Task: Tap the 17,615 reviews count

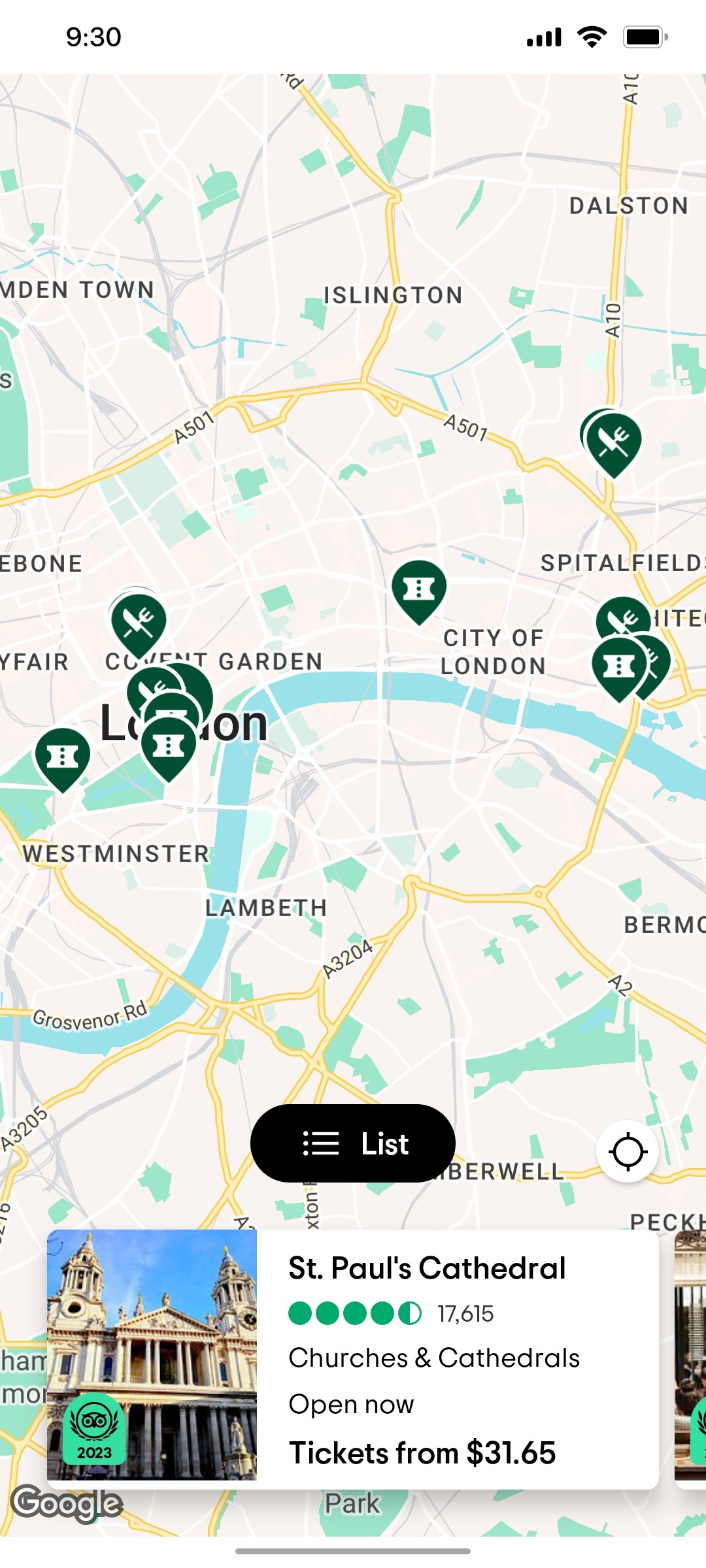Action: tap(465, 1314)
